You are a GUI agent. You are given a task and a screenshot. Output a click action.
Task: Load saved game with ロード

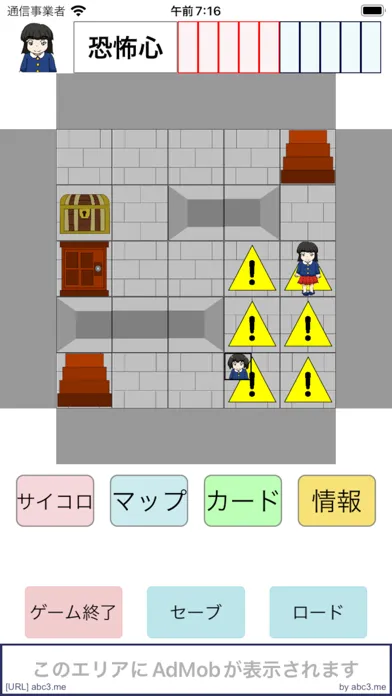(318, 612)
